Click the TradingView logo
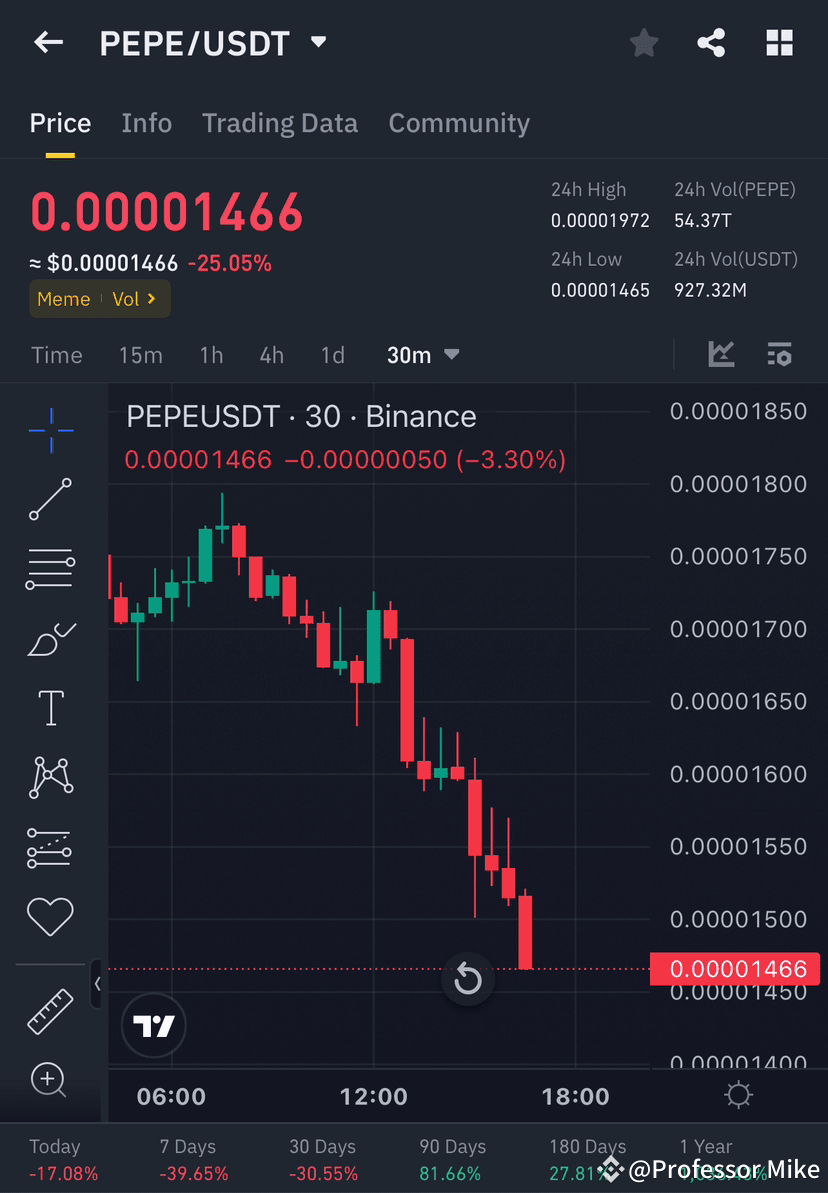Image resolution: width=828 pixels, height=1193 pixels. pyautogui.click(x=153, y=1025)
